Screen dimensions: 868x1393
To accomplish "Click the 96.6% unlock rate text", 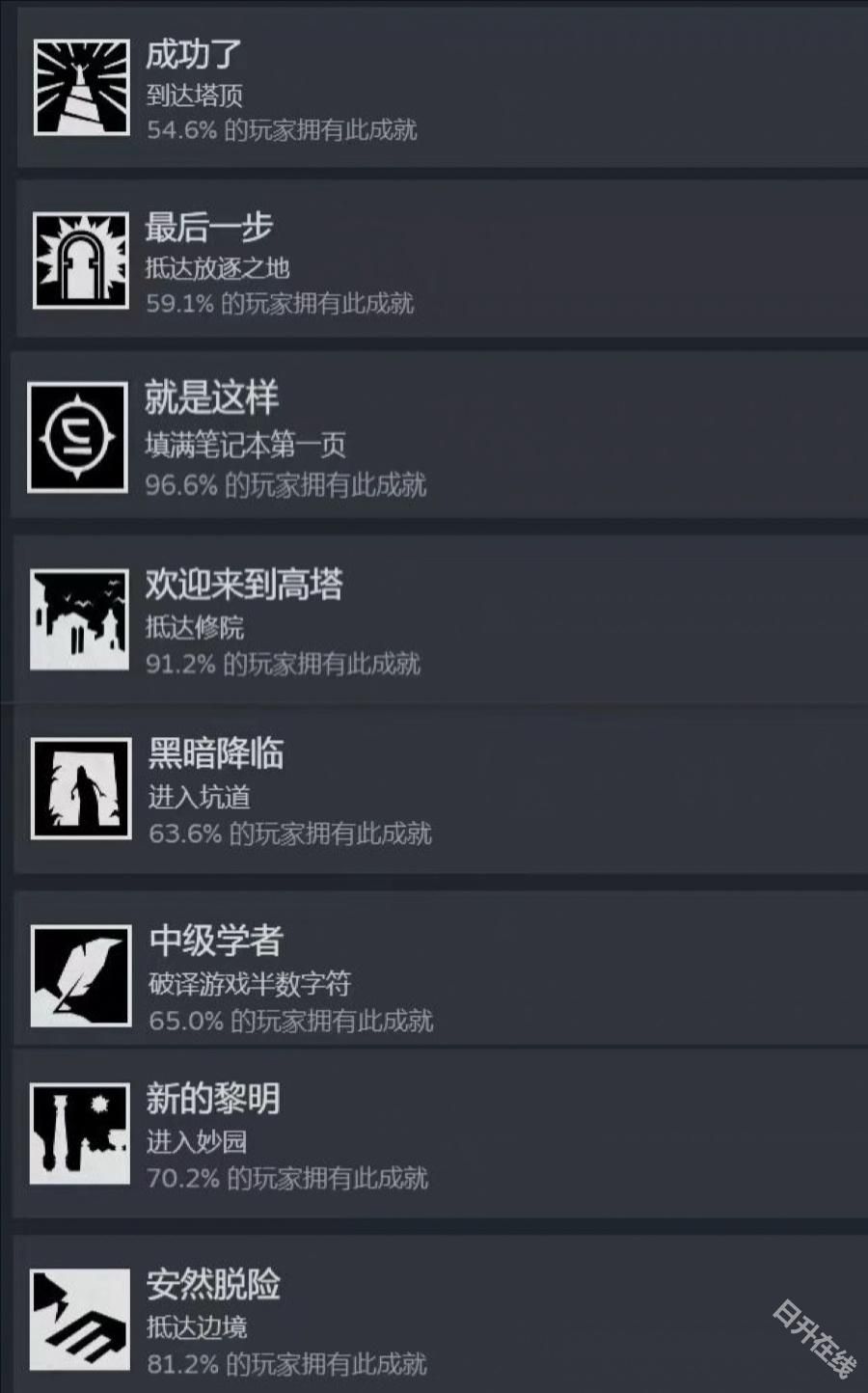I will (185, 487).
